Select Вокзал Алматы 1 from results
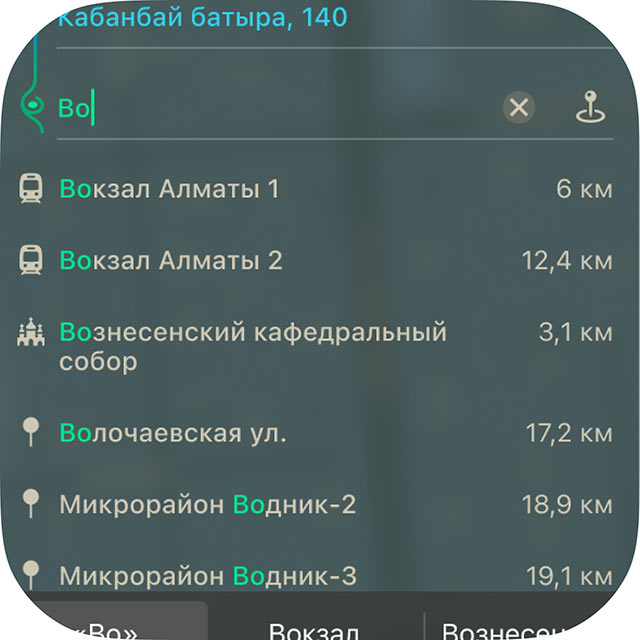640x640 pixels. pos(314,189)
